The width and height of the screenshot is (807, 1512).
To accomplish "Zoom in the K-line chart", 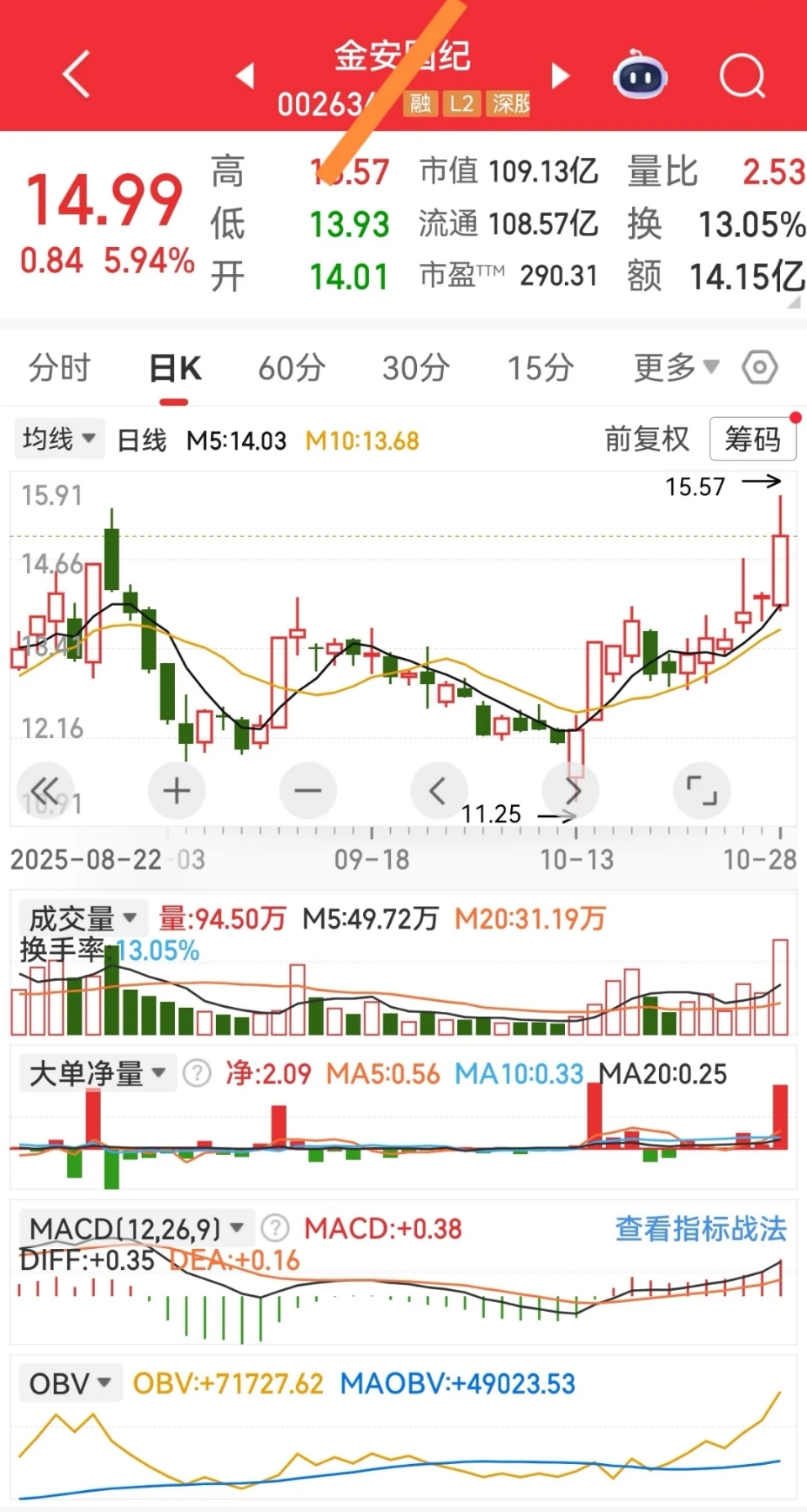I will [x=177, y=791].
